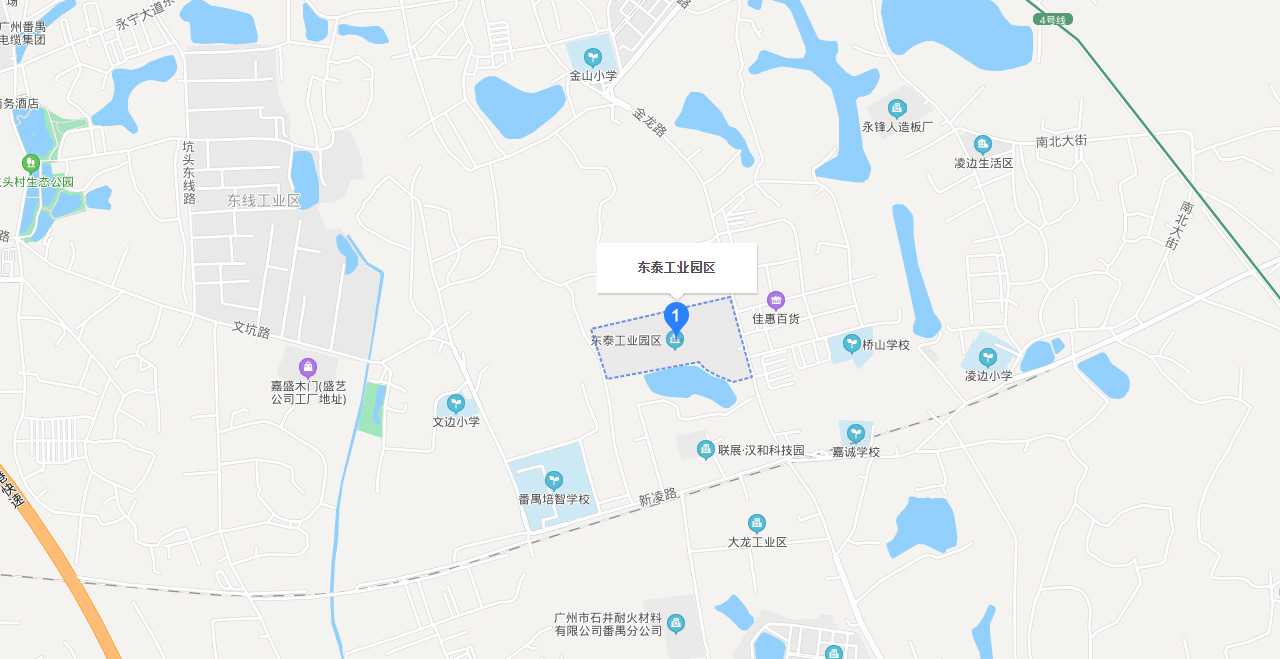The image size is (1280, 659).
Task: Tap the 广州市石井耐火材料 company marker
Action: coord(676,624)
